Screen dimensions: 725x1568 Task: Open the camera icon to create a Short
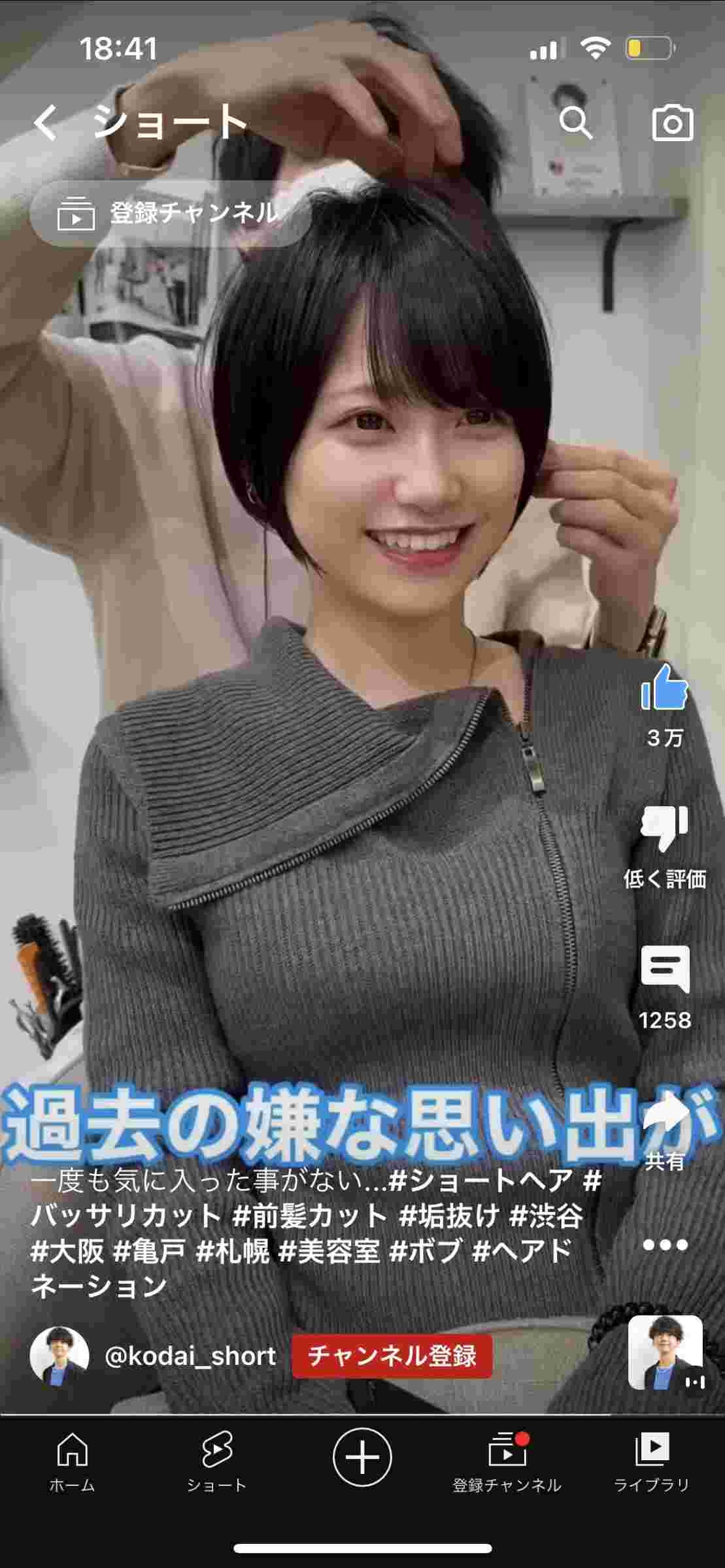tap(672, 123)
